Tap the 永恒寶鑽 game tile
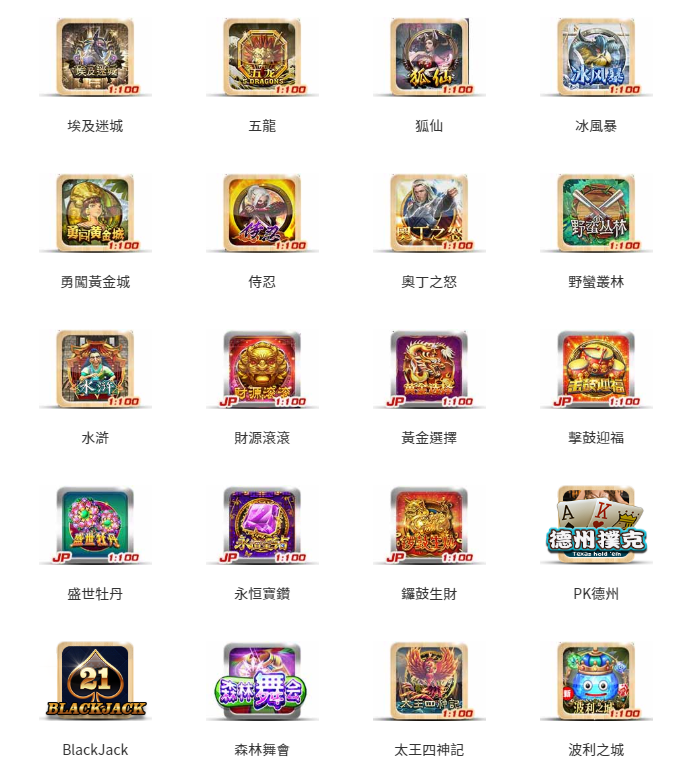The width and height of the screenshot is (688, 782). 262,524
